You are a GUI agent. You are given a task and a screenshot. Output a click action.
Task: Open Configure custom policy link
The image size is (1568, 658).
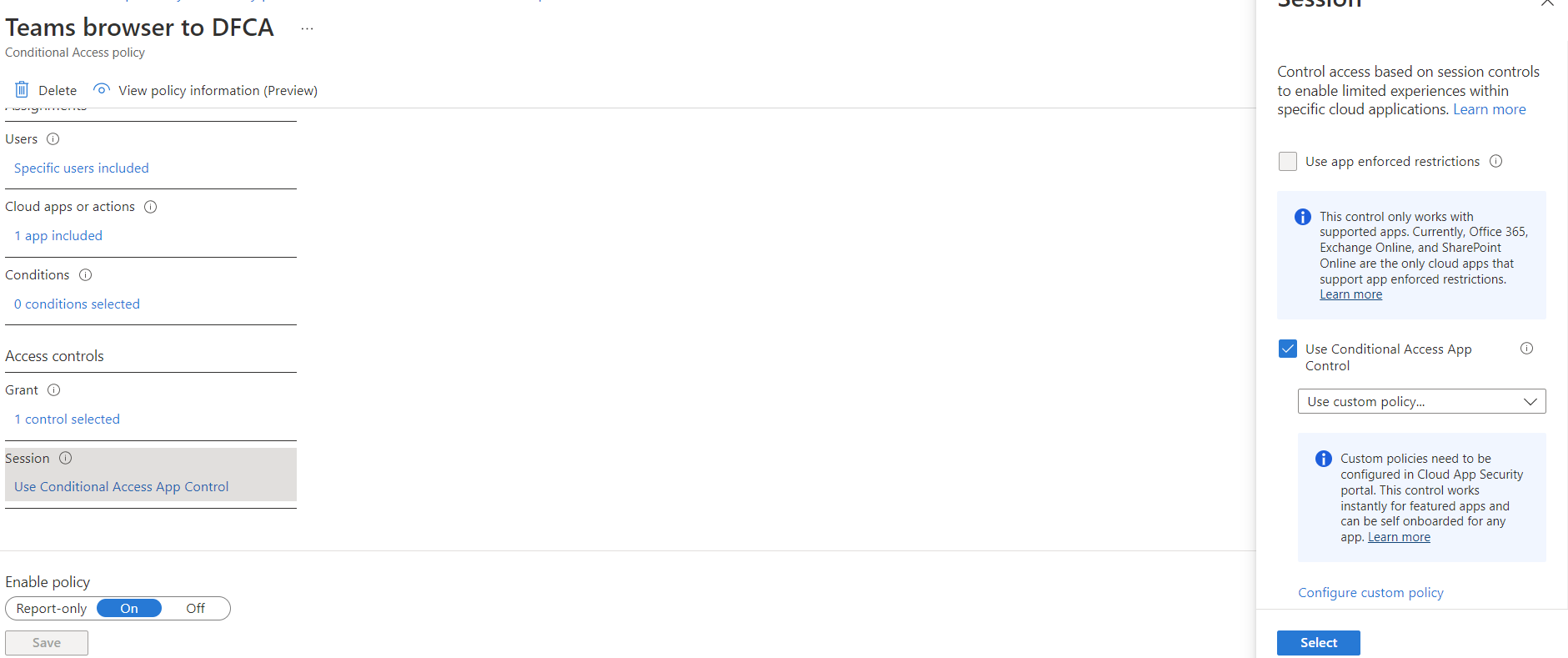[x=1370, y=592]
